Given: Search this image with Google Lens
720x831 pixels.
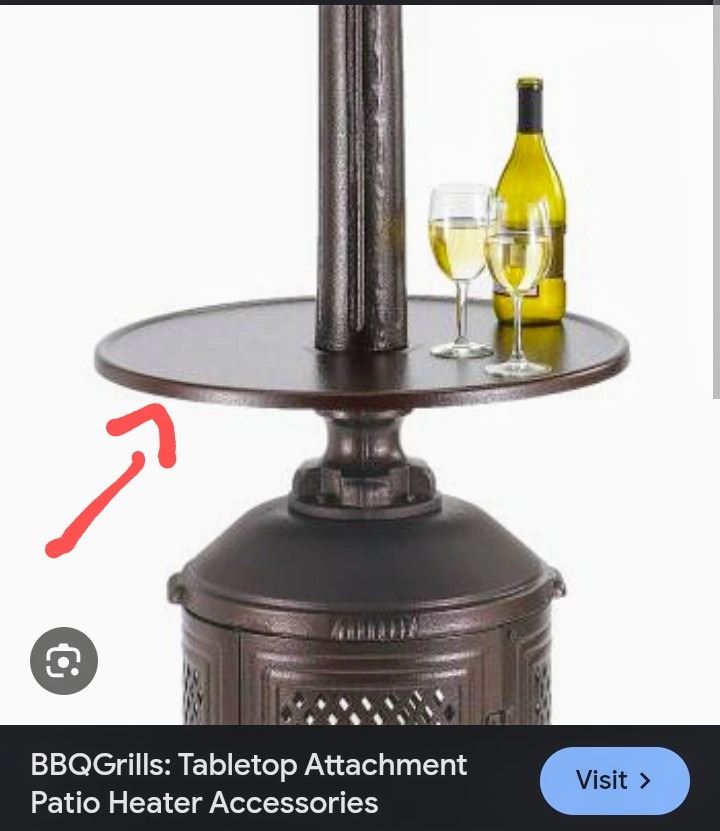Looking at the screenshot, I should tap(64, 661).
